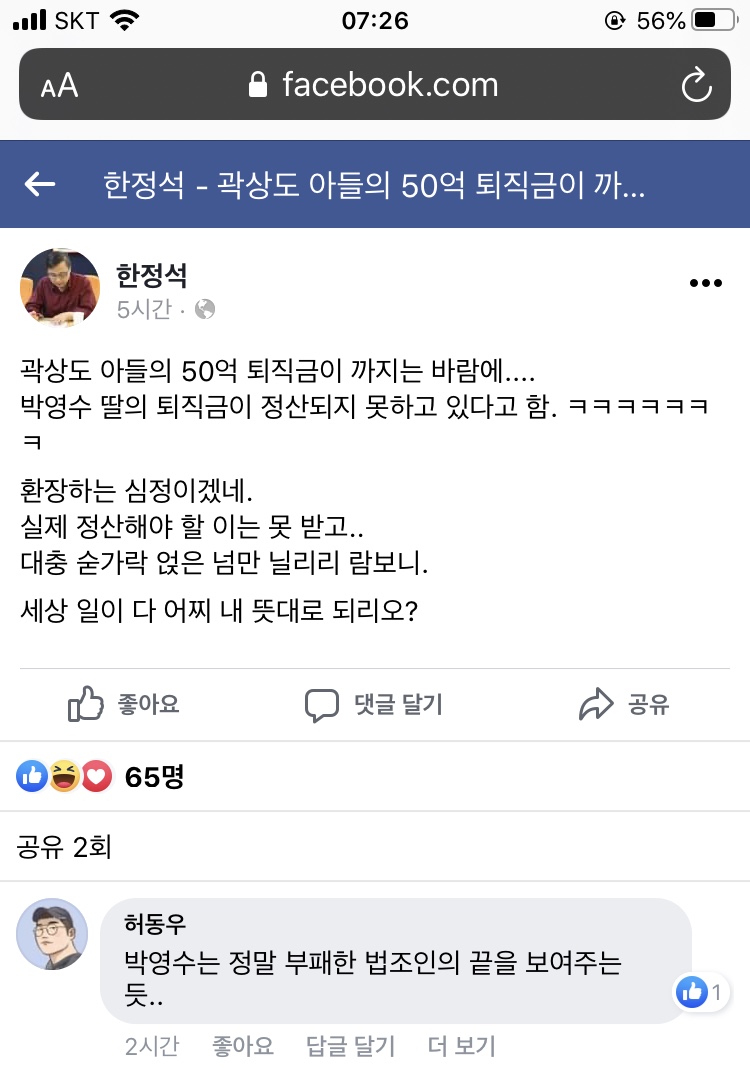The image size is (750, 1068).
Task: Like 허동우's comment with 좋아요
Action: tap(242, 1046)
